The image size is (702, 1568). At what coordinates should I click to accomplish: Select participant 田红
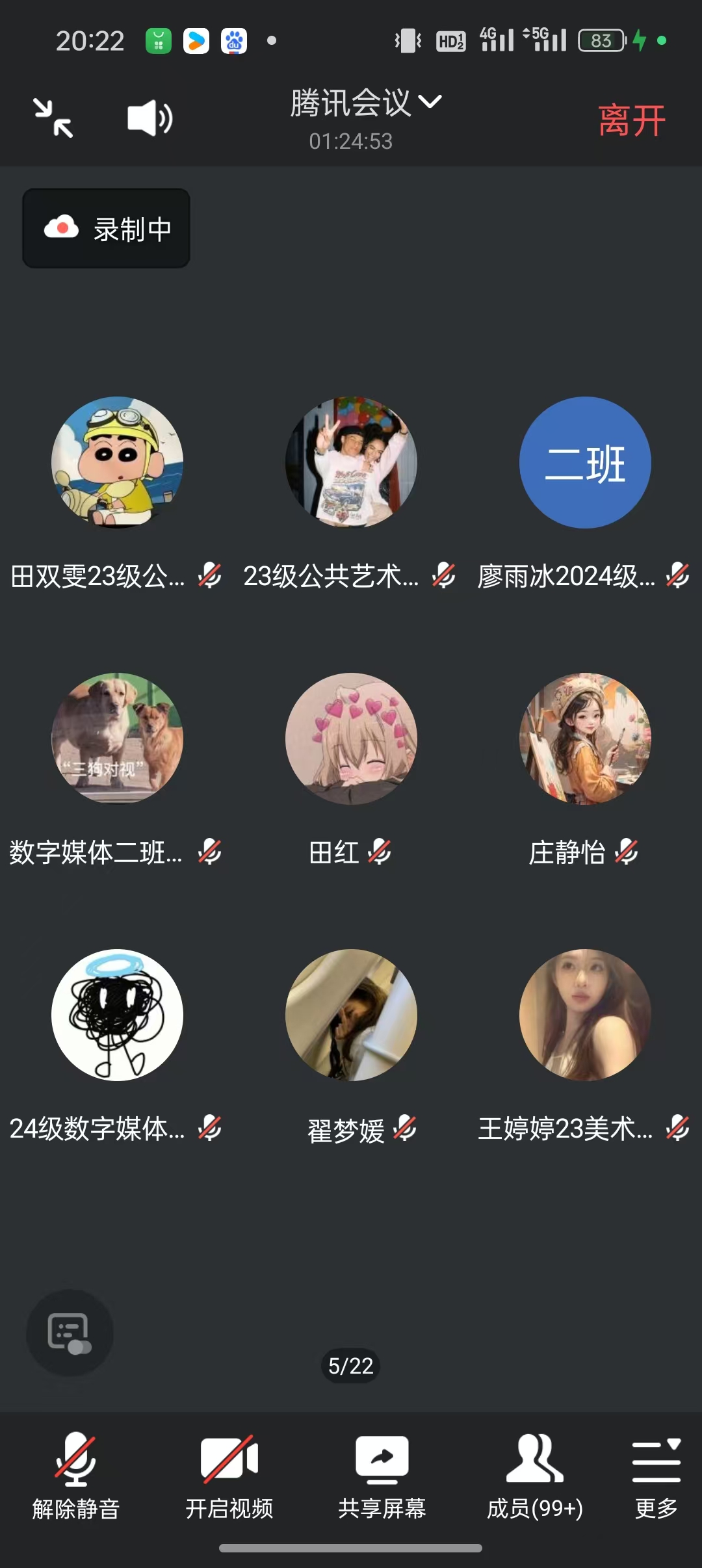click(x=351, y=739)
